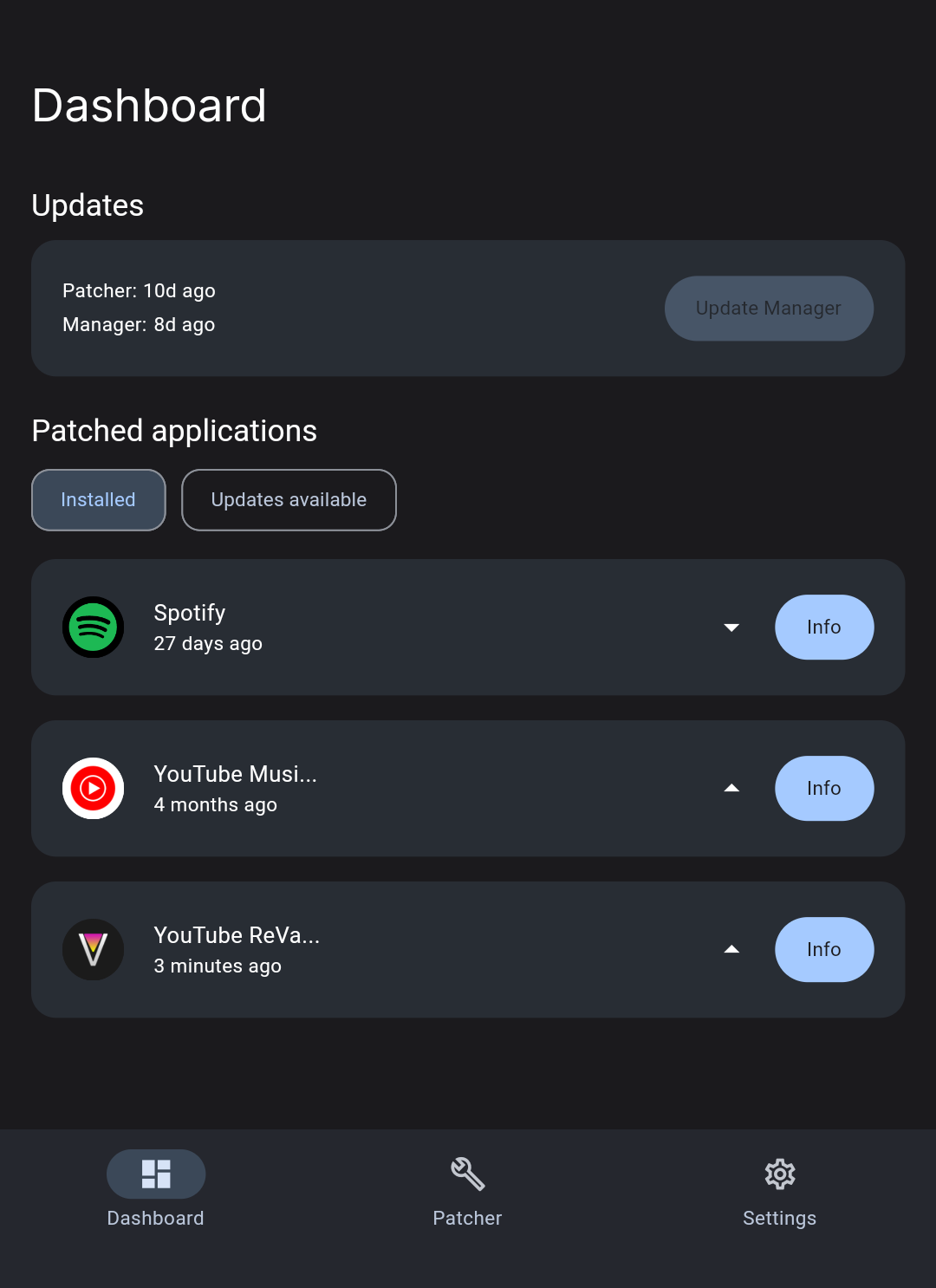Click the YouTube ReVanced app icon
The image size is (936, 1288).
tap(93, 949)
